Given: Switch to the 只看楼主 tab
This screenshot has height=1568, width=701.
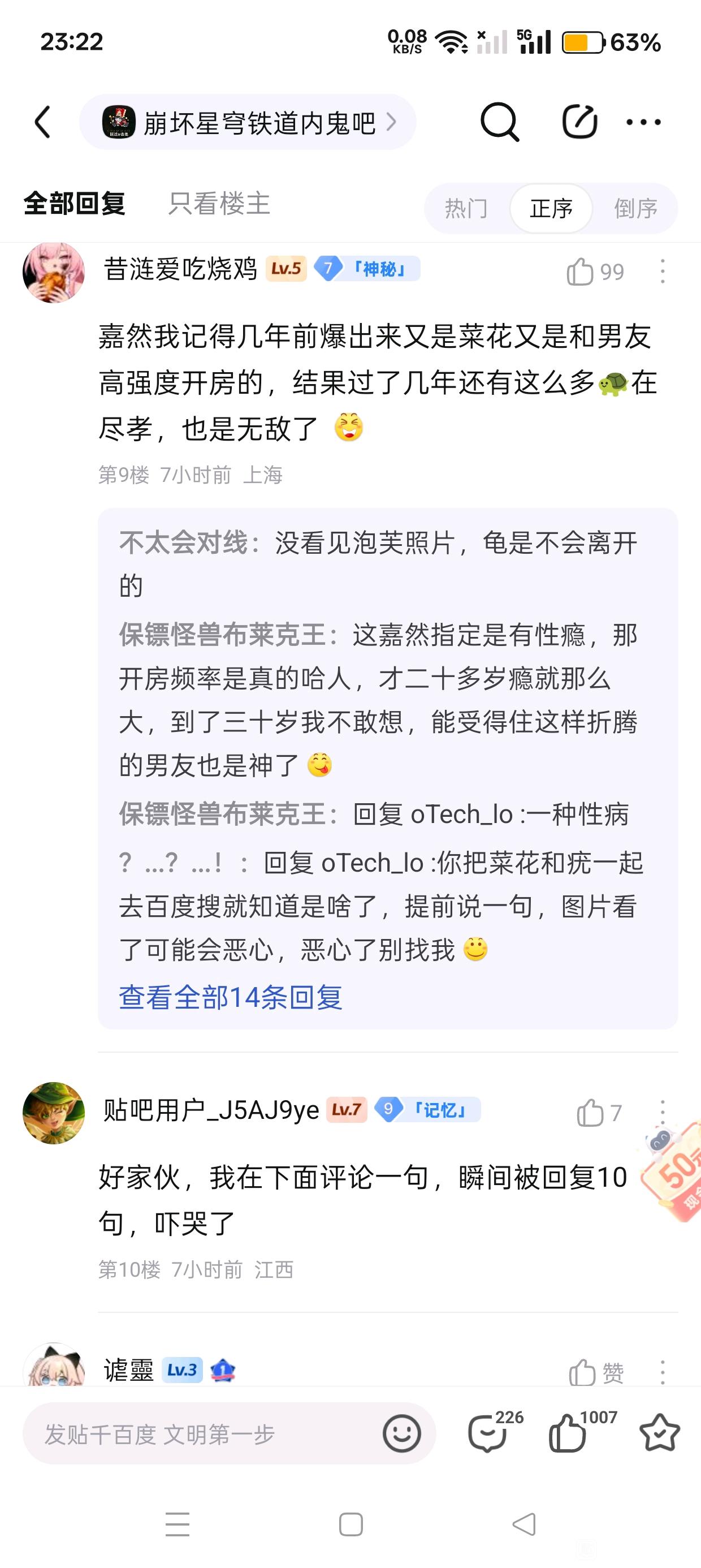Looking at the screenshot, I should (219, 203).
